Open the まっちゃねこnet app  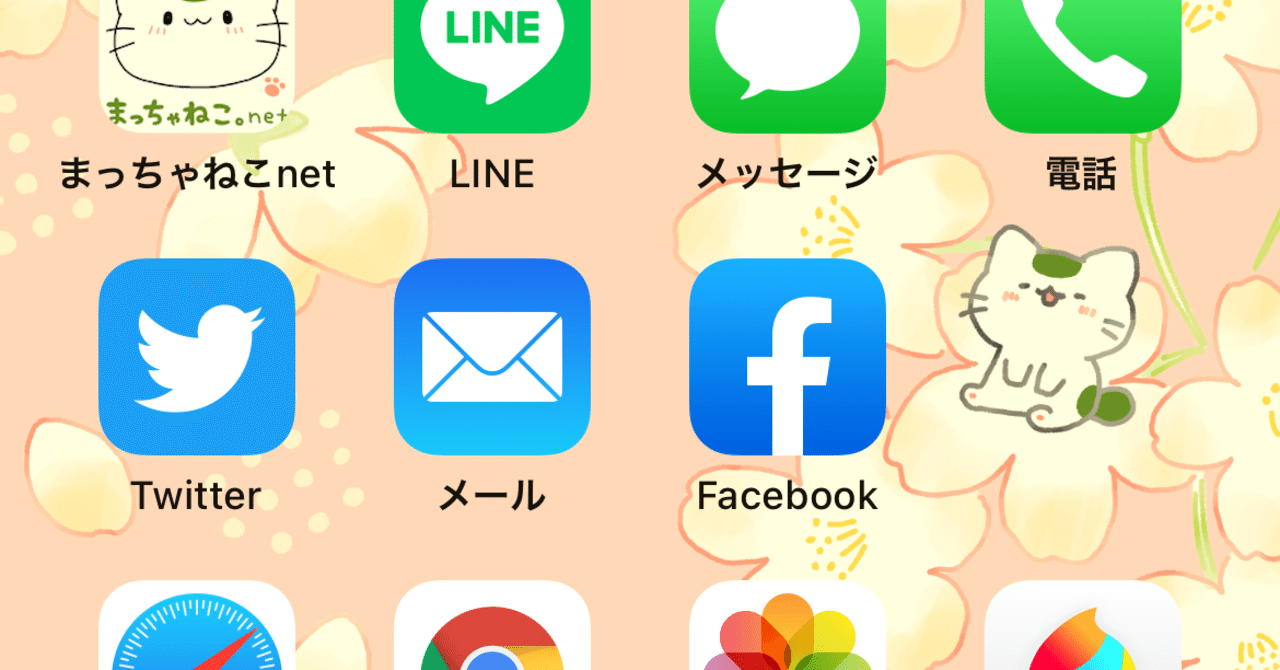coord(196,66)
